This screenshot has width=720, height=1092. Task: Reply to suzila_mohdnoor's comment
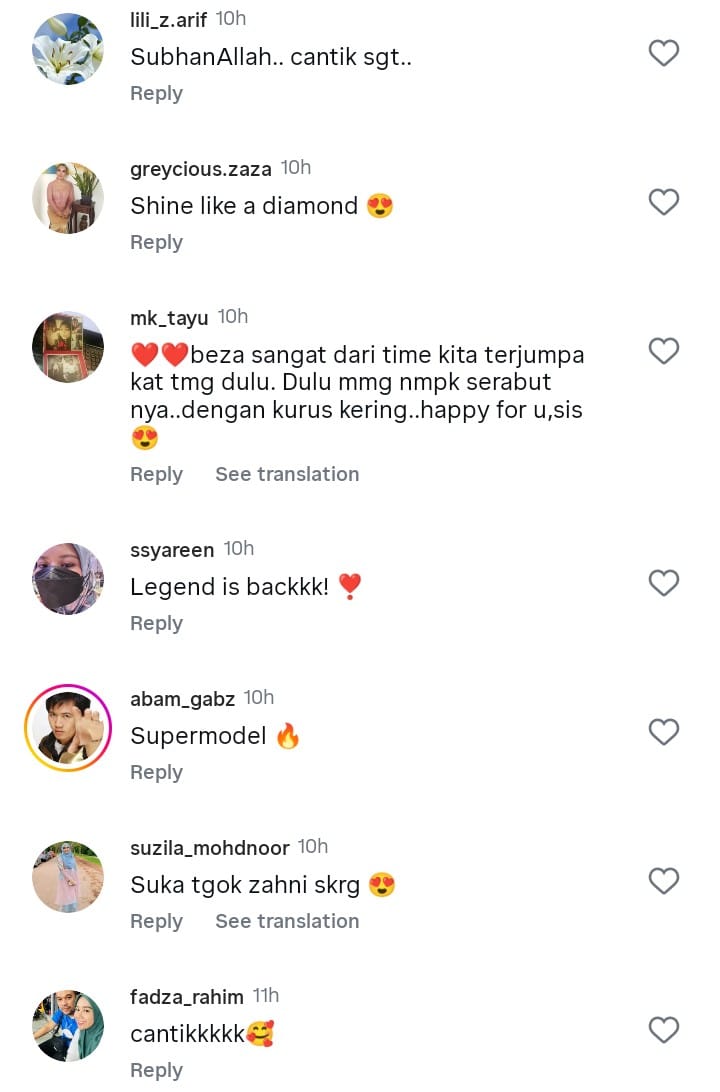pyautogui.click(x=156, y=921)
